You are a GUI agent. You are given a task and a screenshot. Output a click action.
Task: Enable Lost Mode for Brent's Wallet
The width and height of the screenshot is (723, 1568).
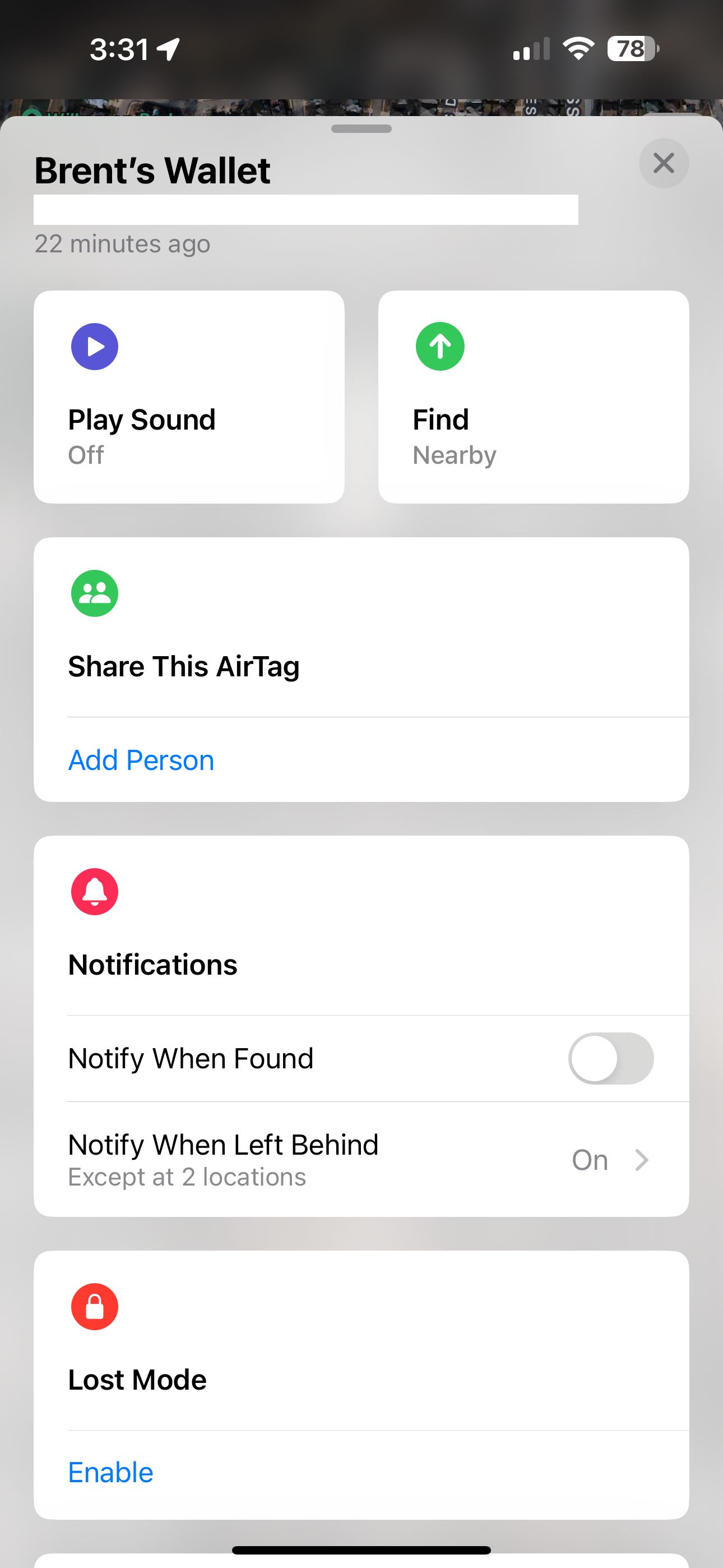(110, 1473)
